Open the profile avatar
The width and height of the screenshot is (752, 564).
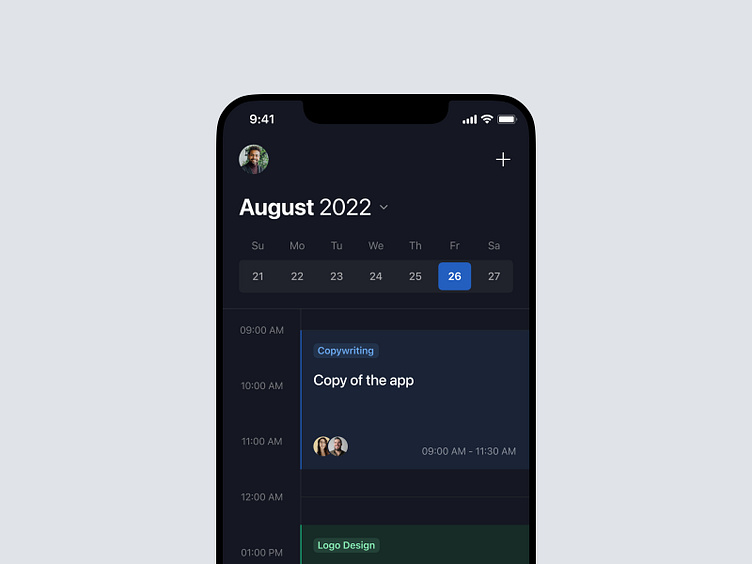click(254, 159)
